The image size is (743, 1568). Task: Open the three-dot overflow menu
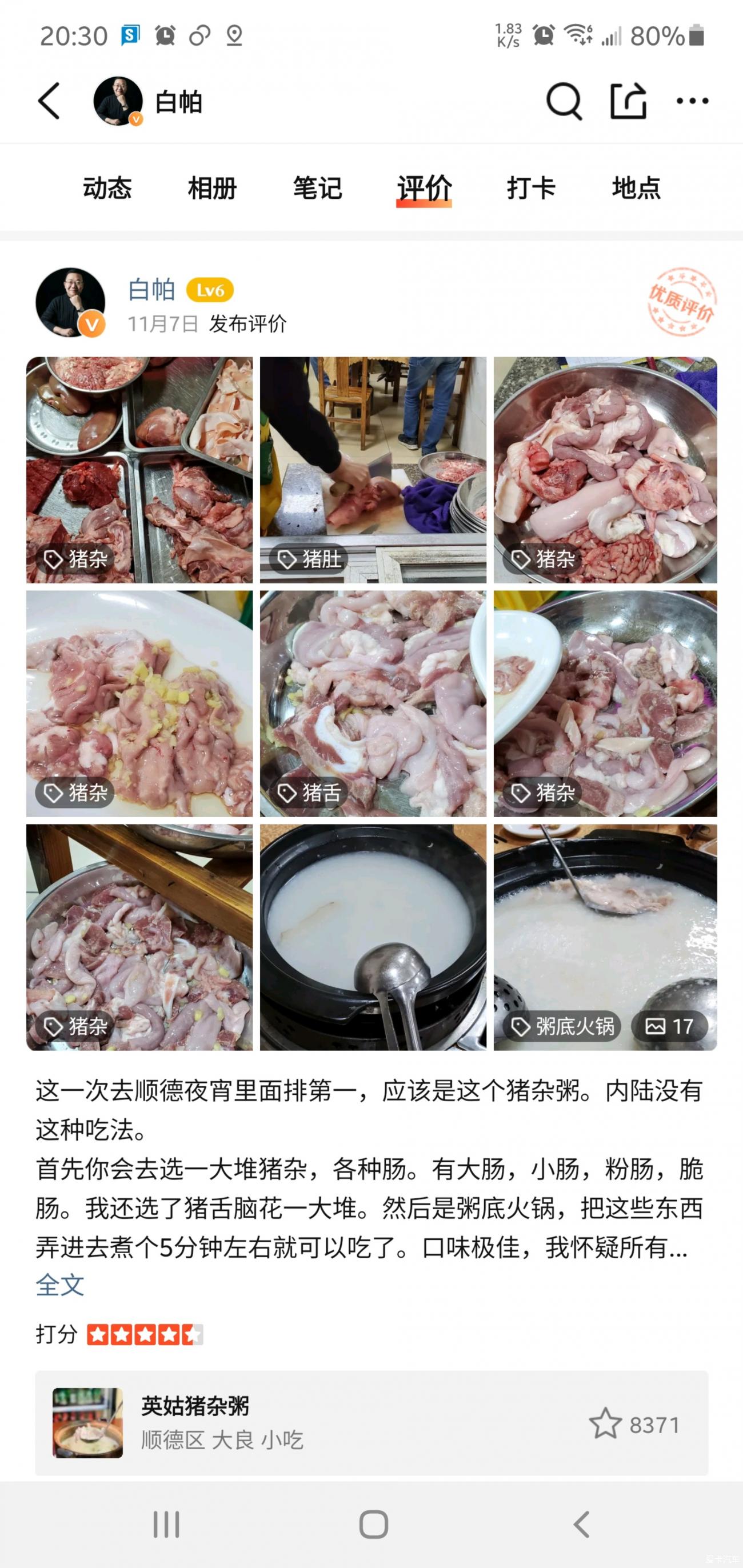click(x=693, y=101)
